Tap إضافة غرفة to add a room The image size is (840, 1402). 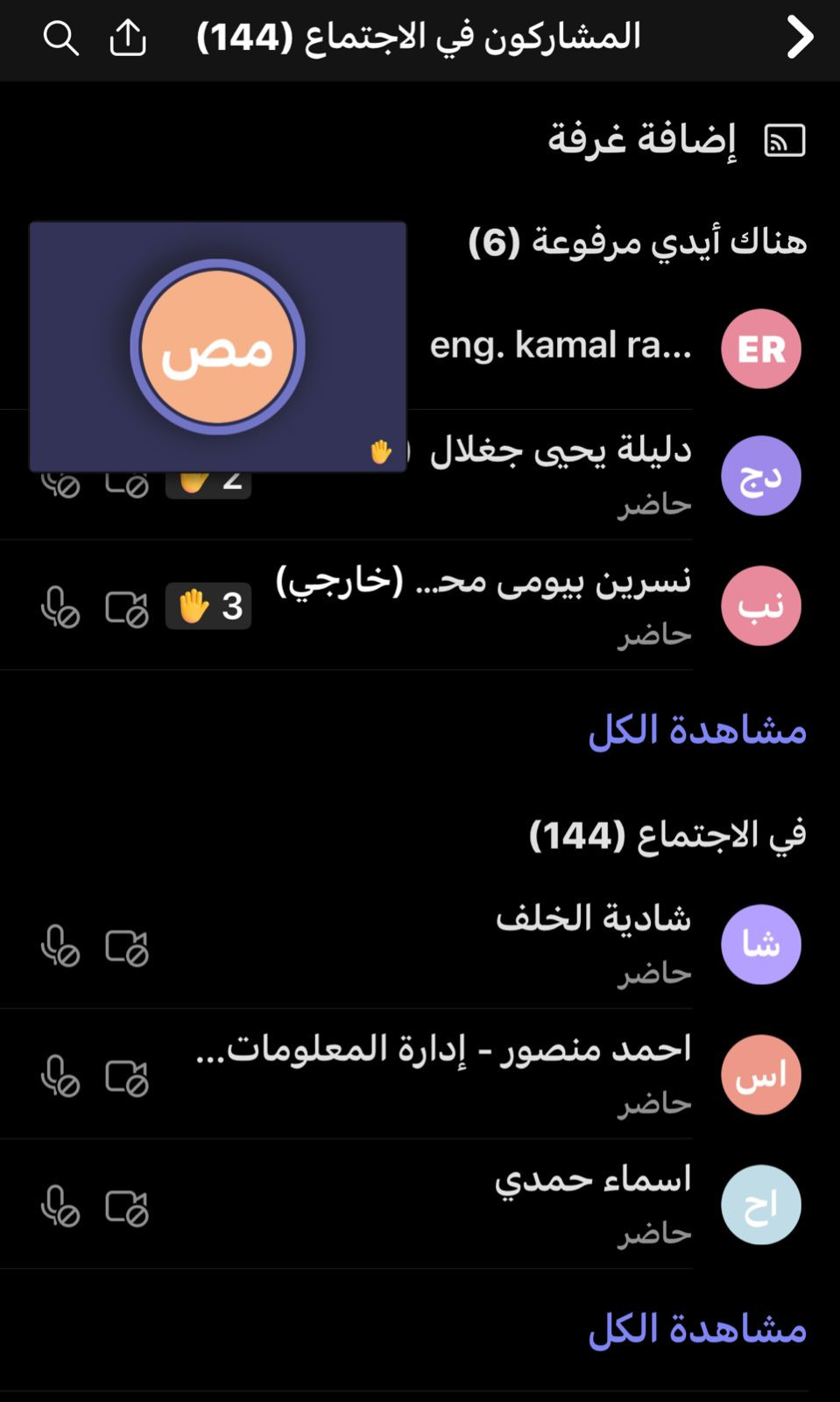[676, 140]
